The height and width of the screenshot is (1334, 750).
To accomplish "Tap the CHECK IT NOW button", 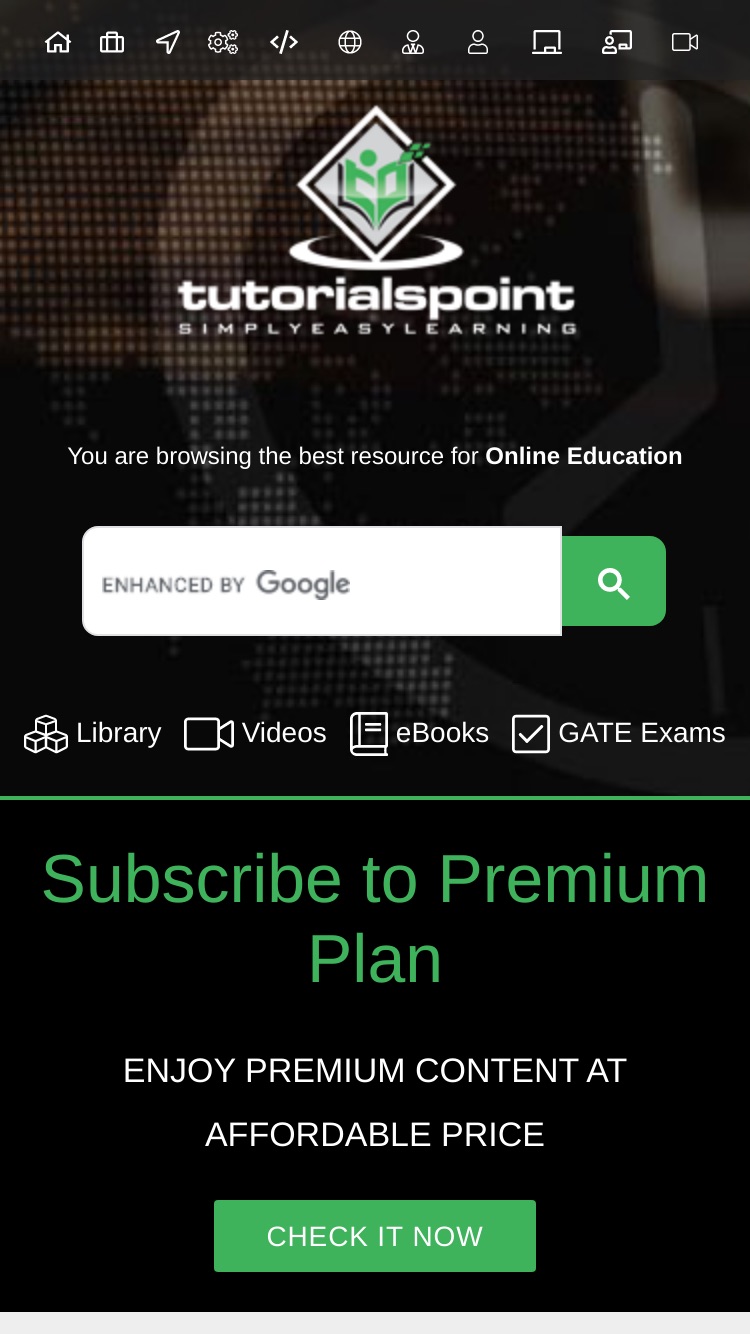I will click(375, 1236).
